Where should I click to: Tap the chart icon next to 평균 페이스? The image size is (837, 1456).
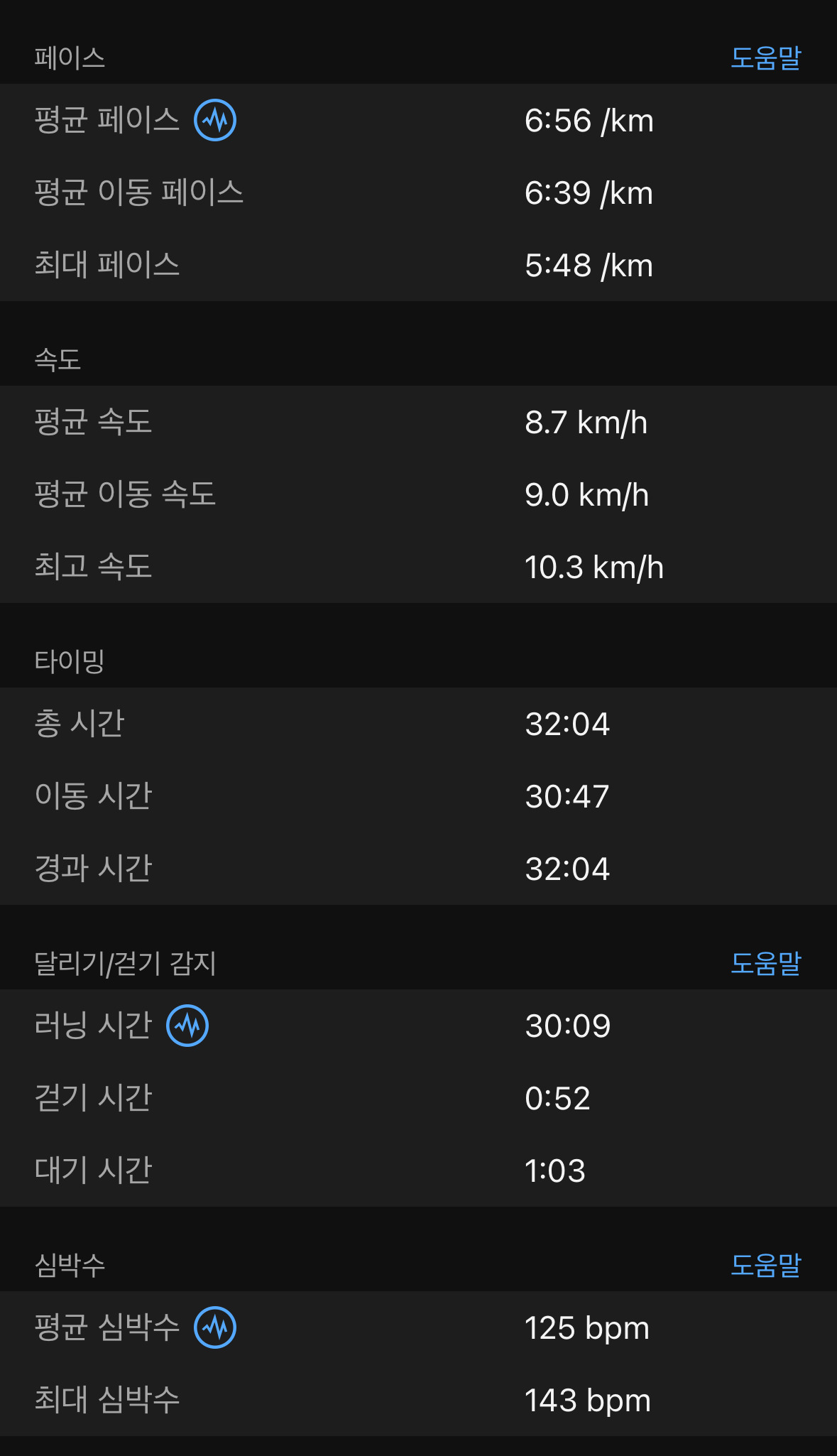click(x=215, y=120)
